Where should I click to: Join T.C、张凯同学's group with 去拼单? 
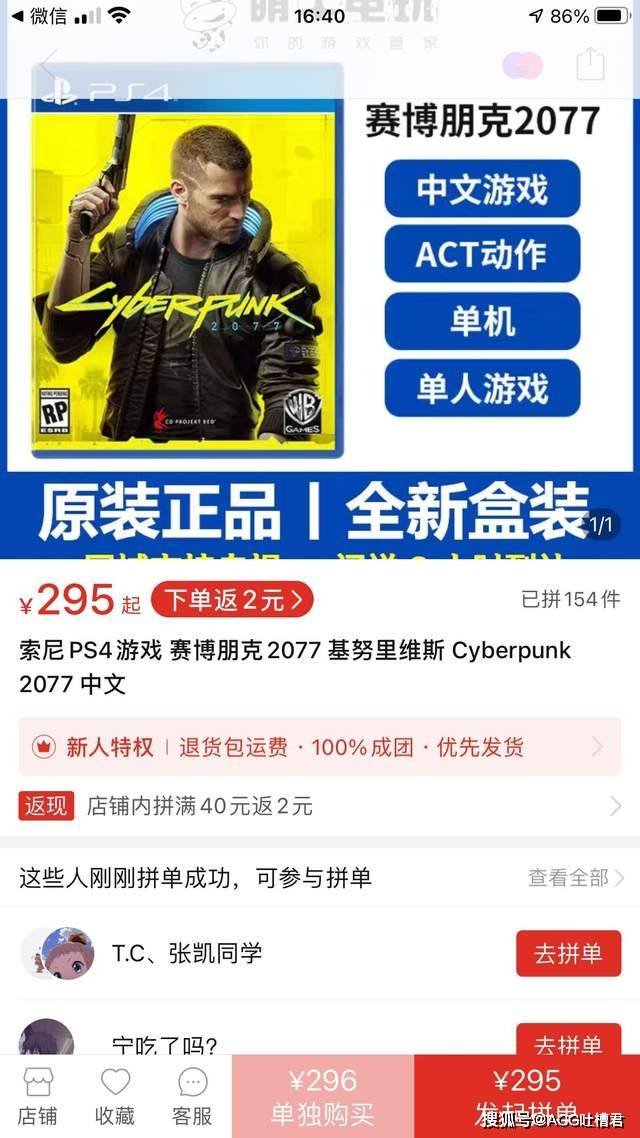click(567, 953)
